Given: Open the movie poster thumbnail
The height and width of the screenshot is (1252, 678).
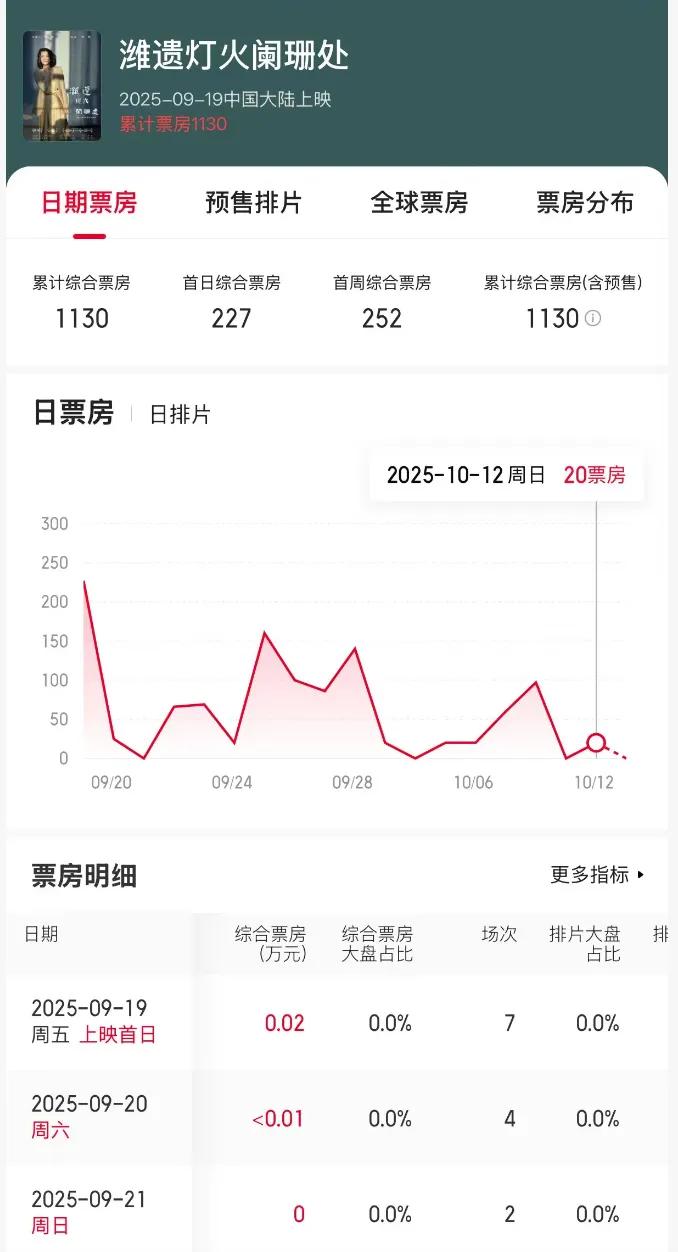Looking at the screenshot, I should [x=62, y=86].
